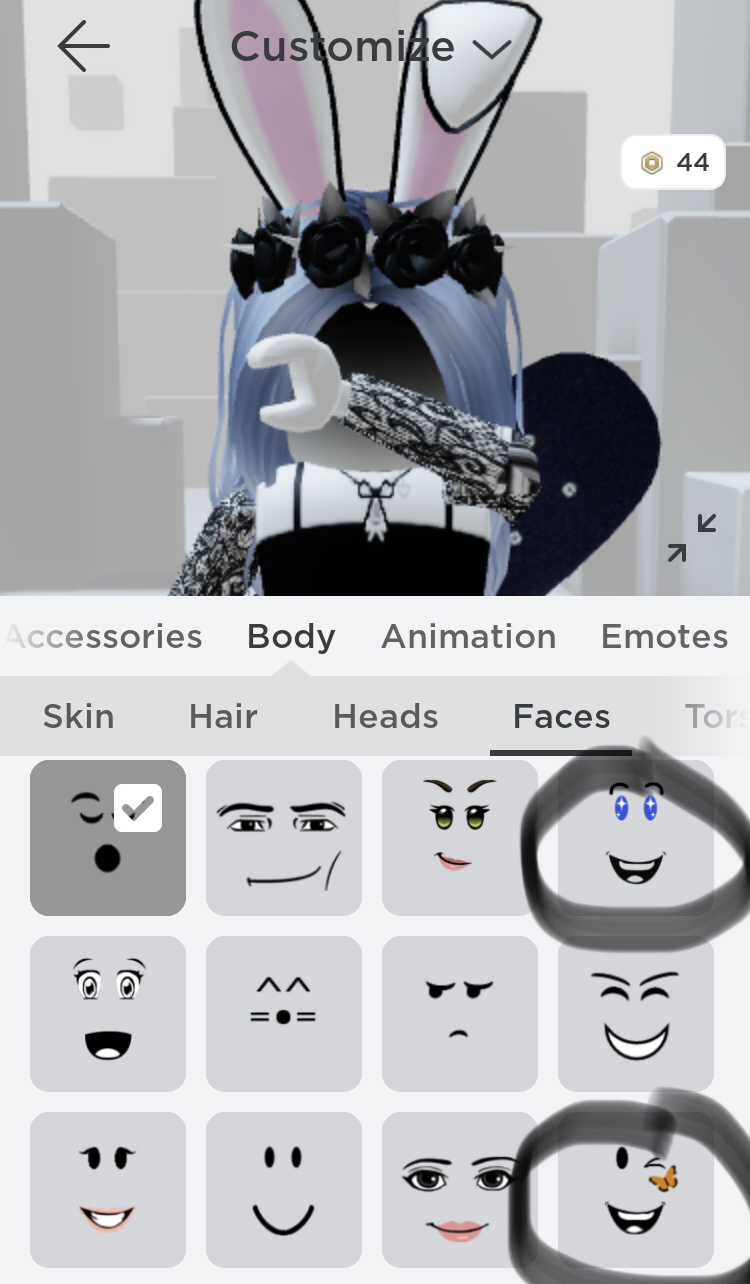The height and width of the screenshot is (1284, 750).
Task: Switch to the Emotes tab
Action: (x=664, y=637)
